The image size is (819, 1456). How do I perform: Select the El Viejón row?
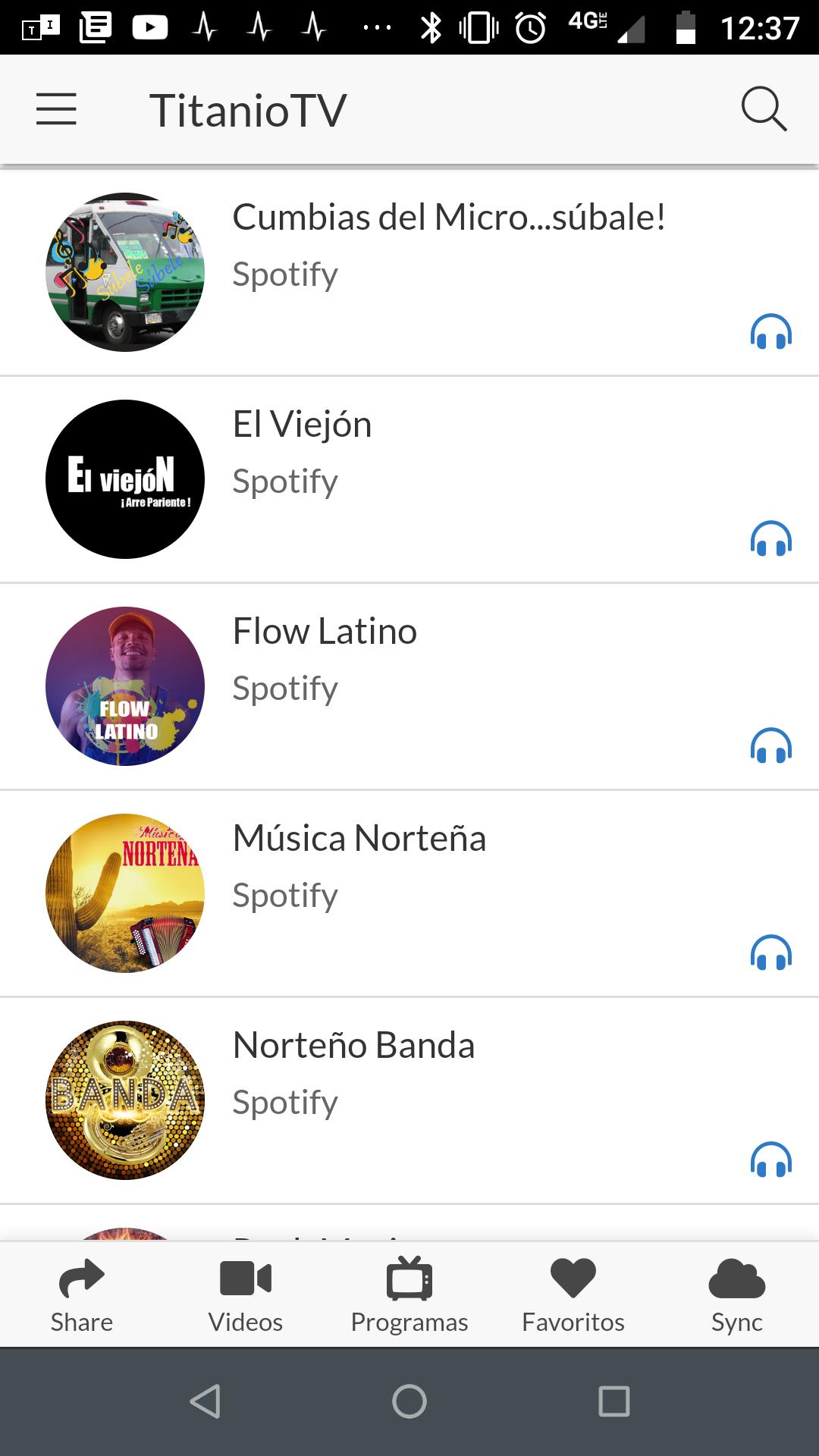(409, 479)
